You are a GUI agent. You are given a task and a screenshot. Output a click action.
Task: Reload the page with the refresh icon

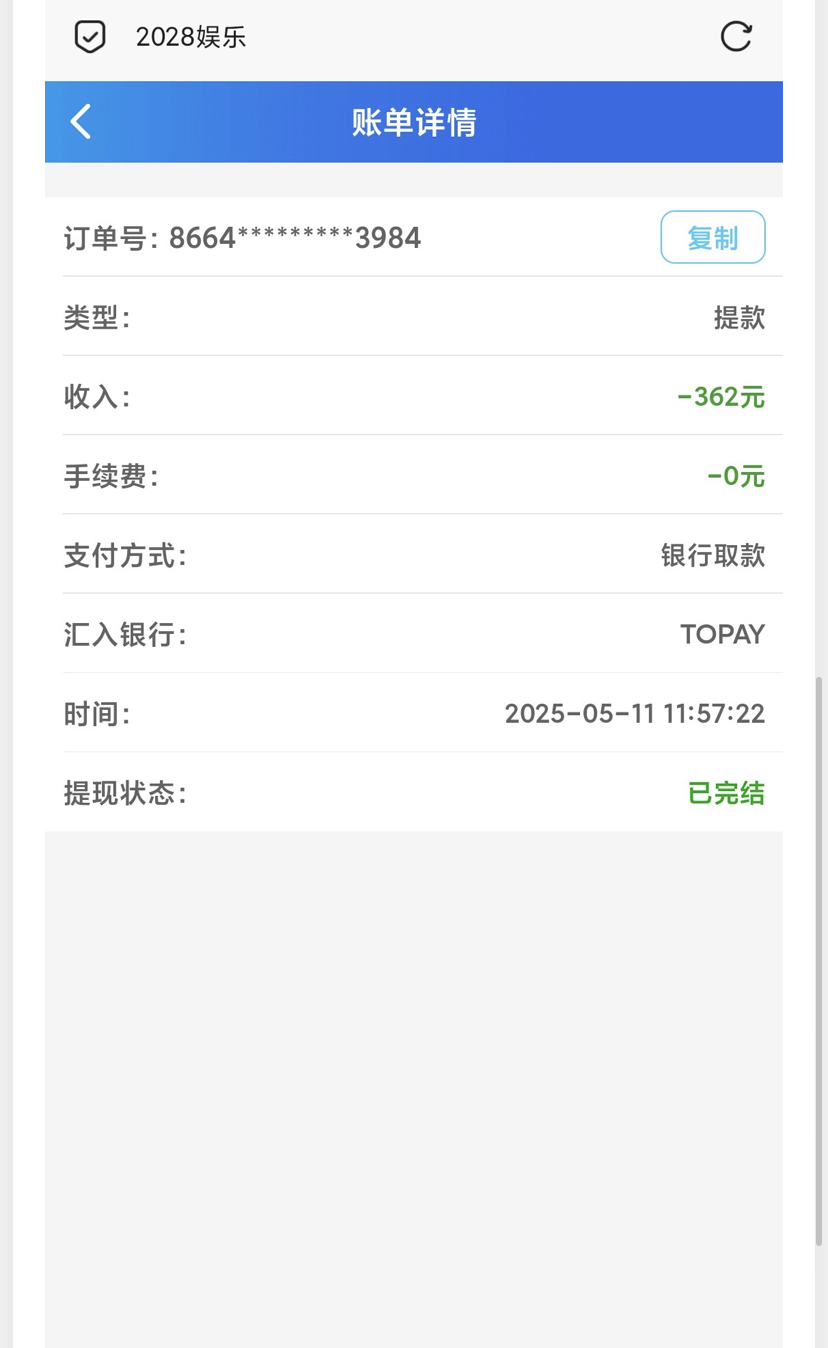[736, 37]
